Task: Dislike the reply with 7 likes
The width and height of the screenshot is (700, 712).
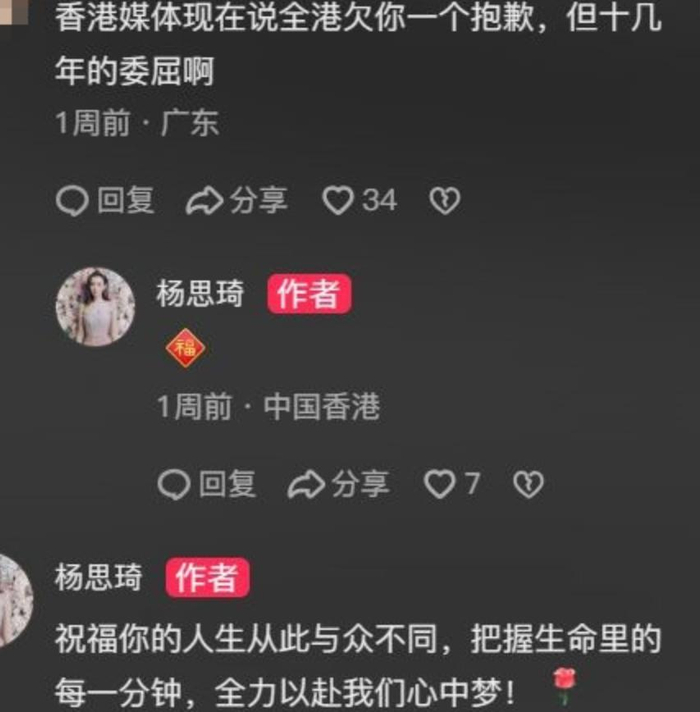Action: click(x=527, y=485)
